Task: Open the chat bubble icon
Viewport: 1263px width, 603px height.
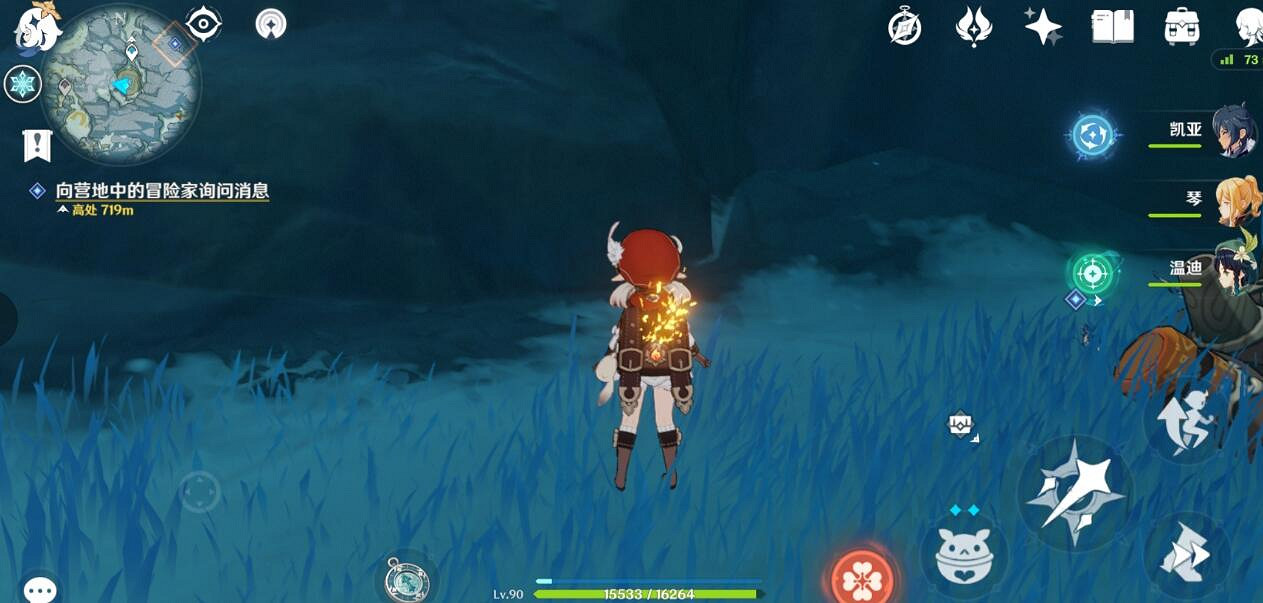Action: [x=41, y=589]
